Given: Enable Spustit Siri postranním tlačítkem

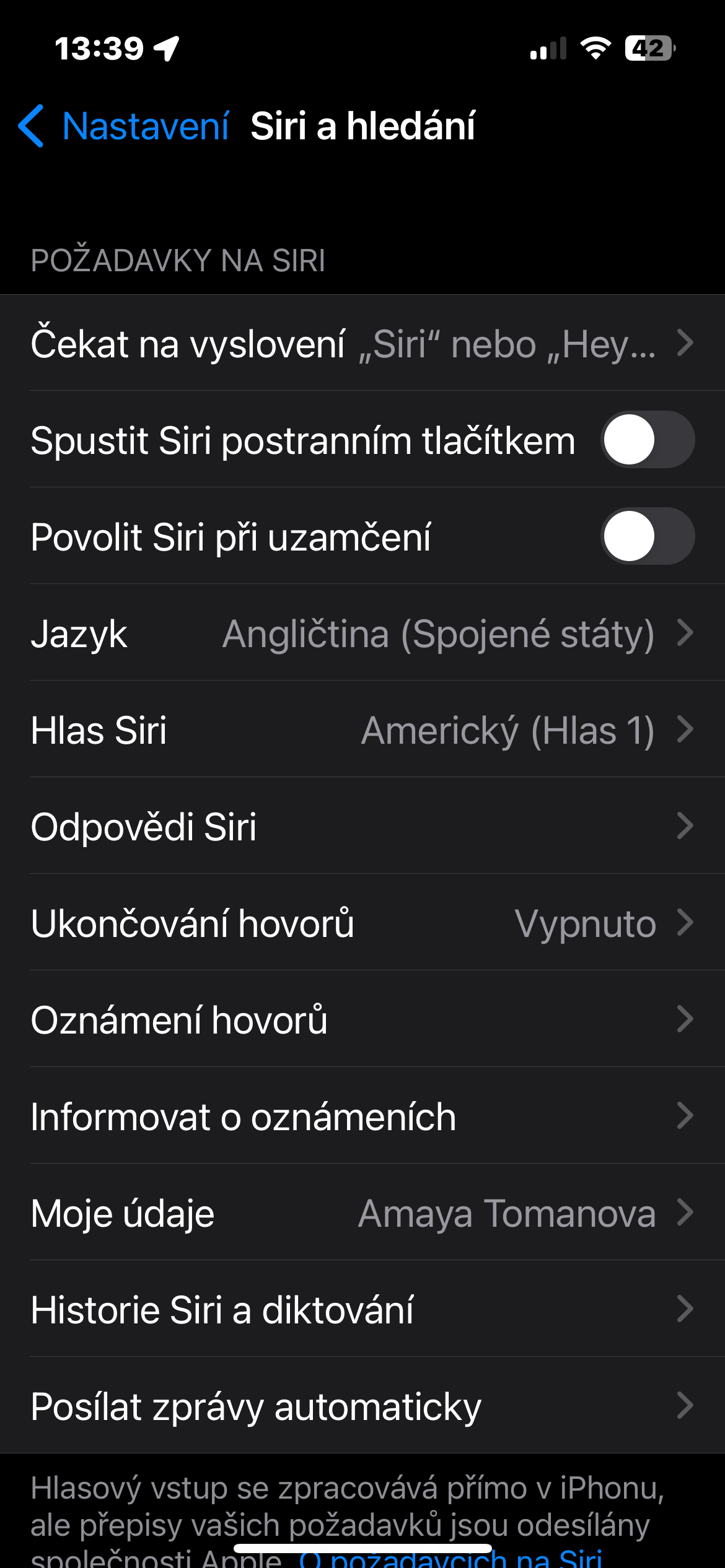Looking at the screenshot, I should pos(647,440).
